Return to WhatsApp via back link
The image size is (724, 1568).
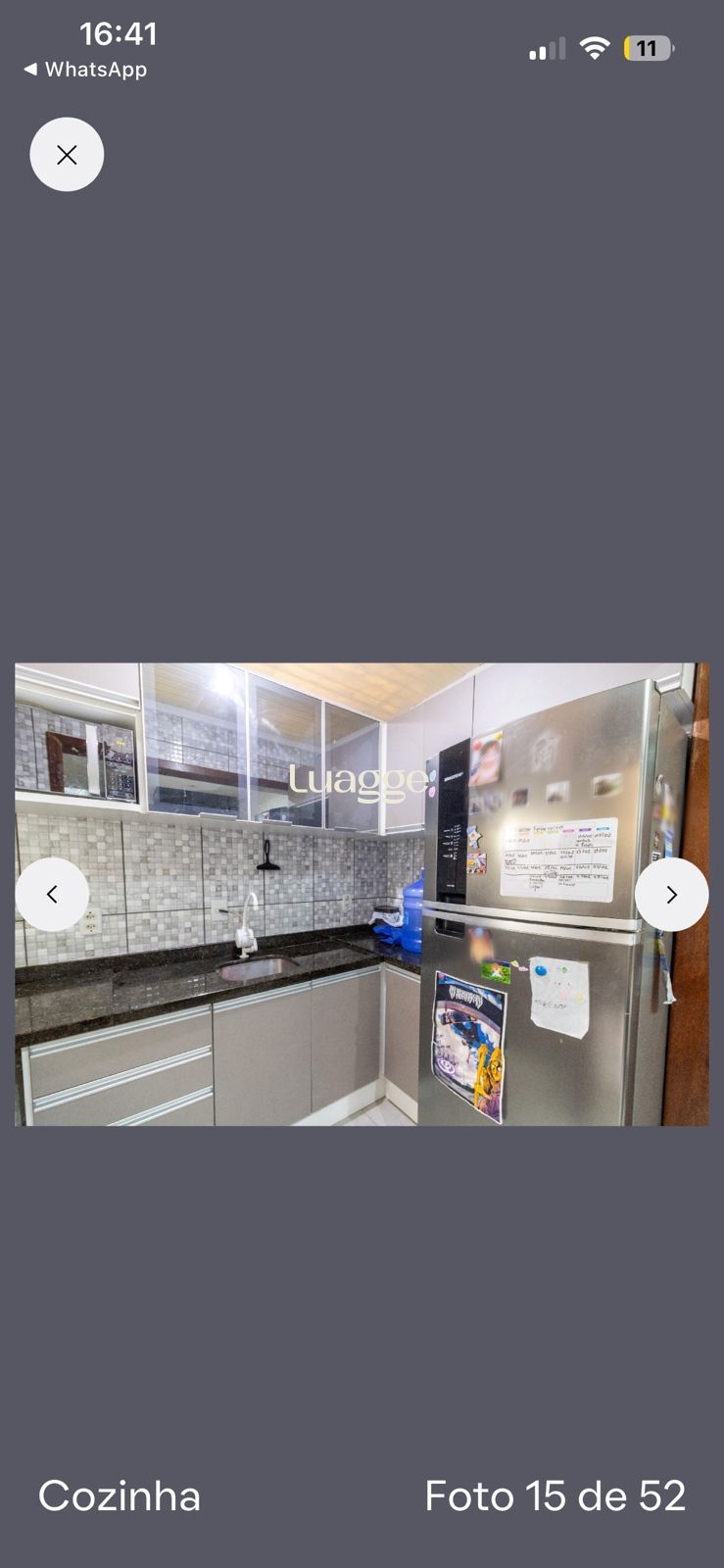point(85,70)
